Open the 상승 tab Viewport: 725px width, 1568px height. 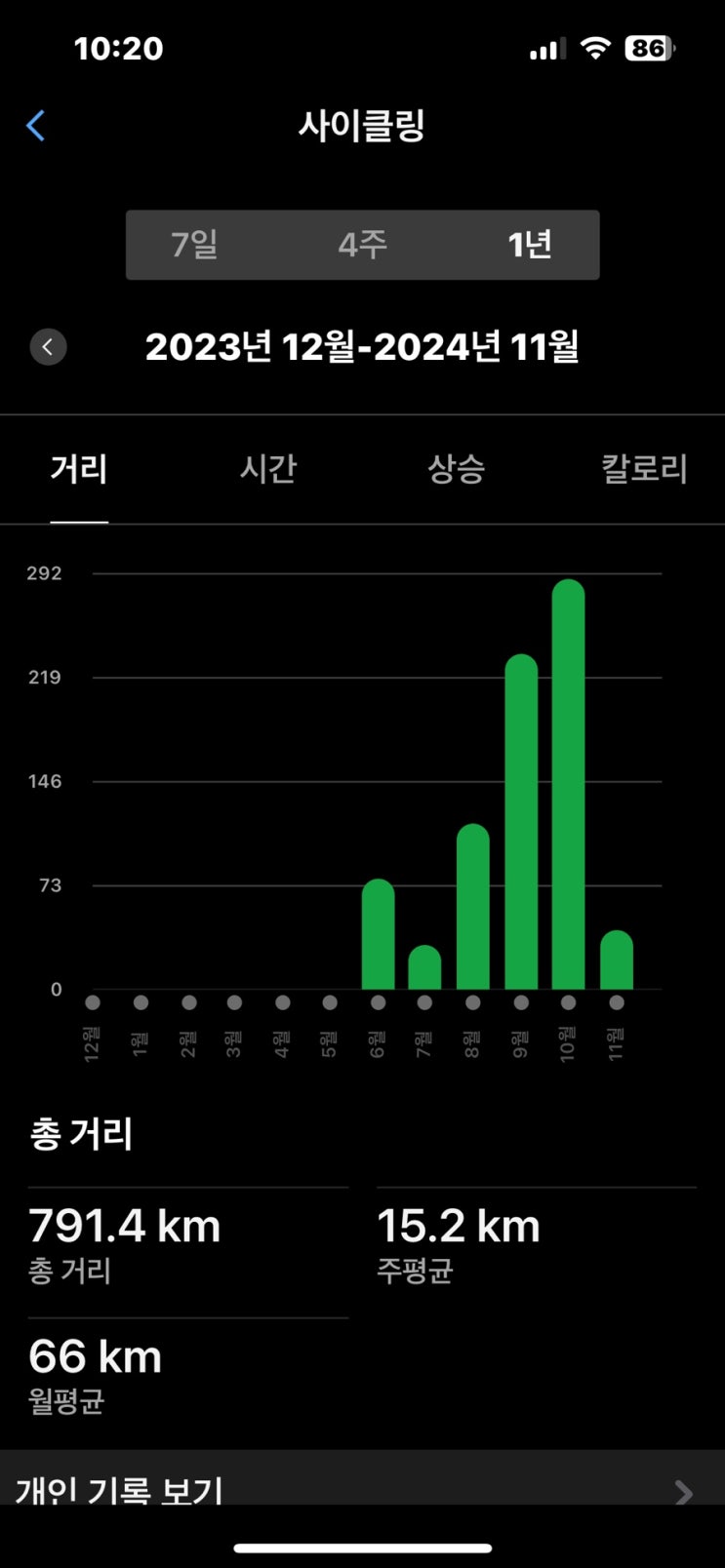(456, 469)
